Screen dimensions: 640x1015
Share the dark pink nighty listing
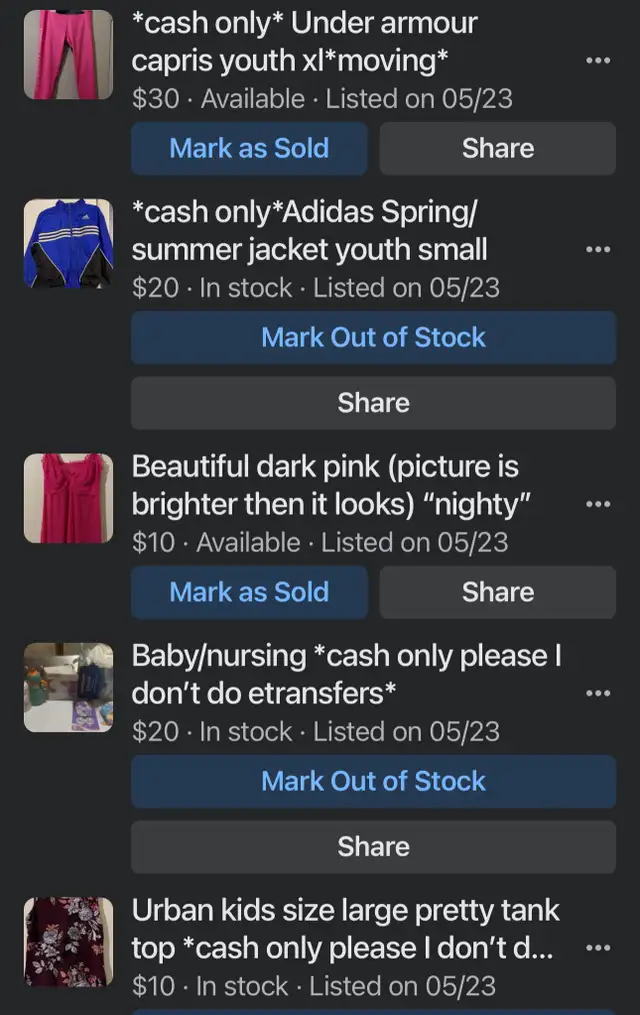(x=497, y=592)
